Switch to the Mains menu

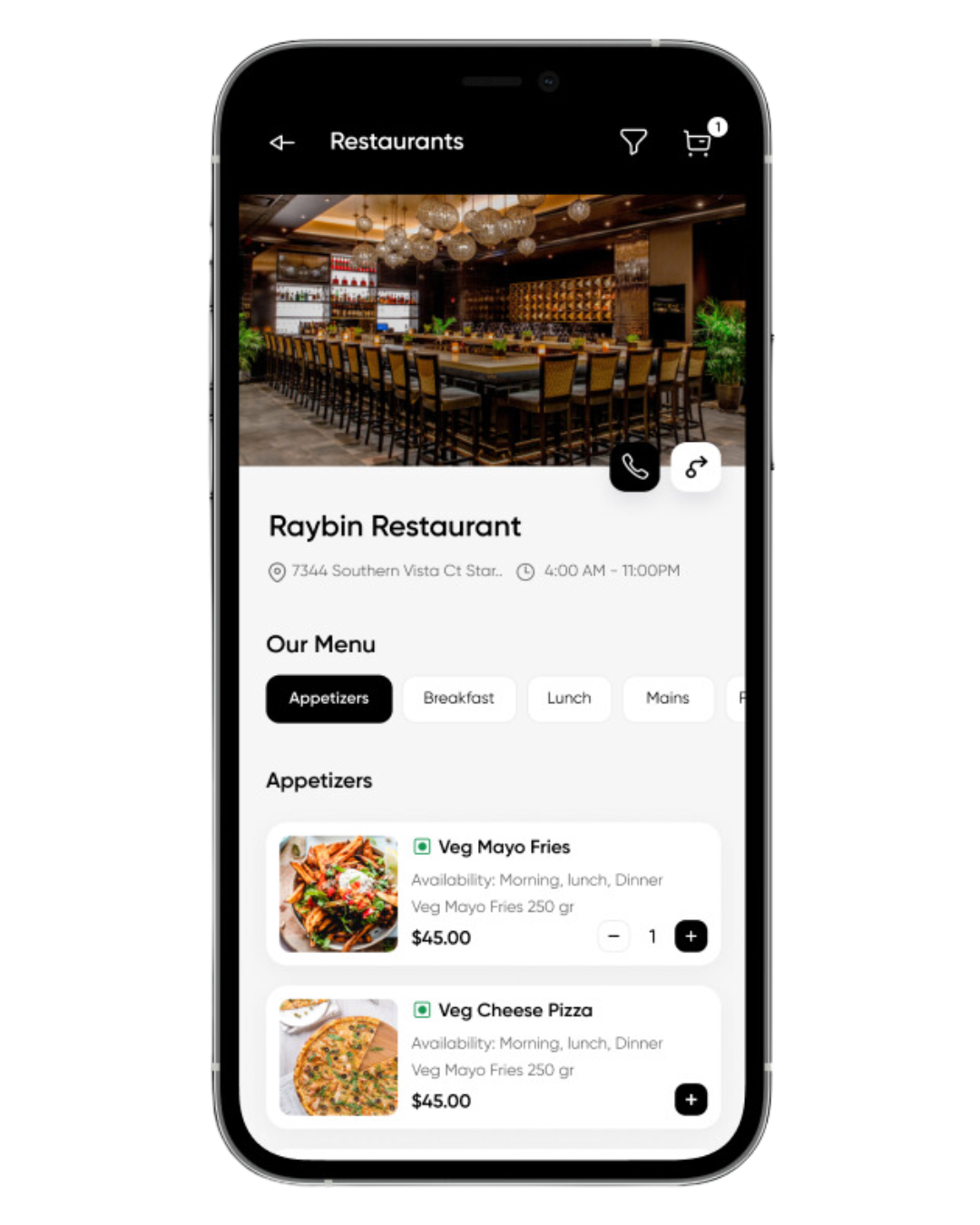668,699
